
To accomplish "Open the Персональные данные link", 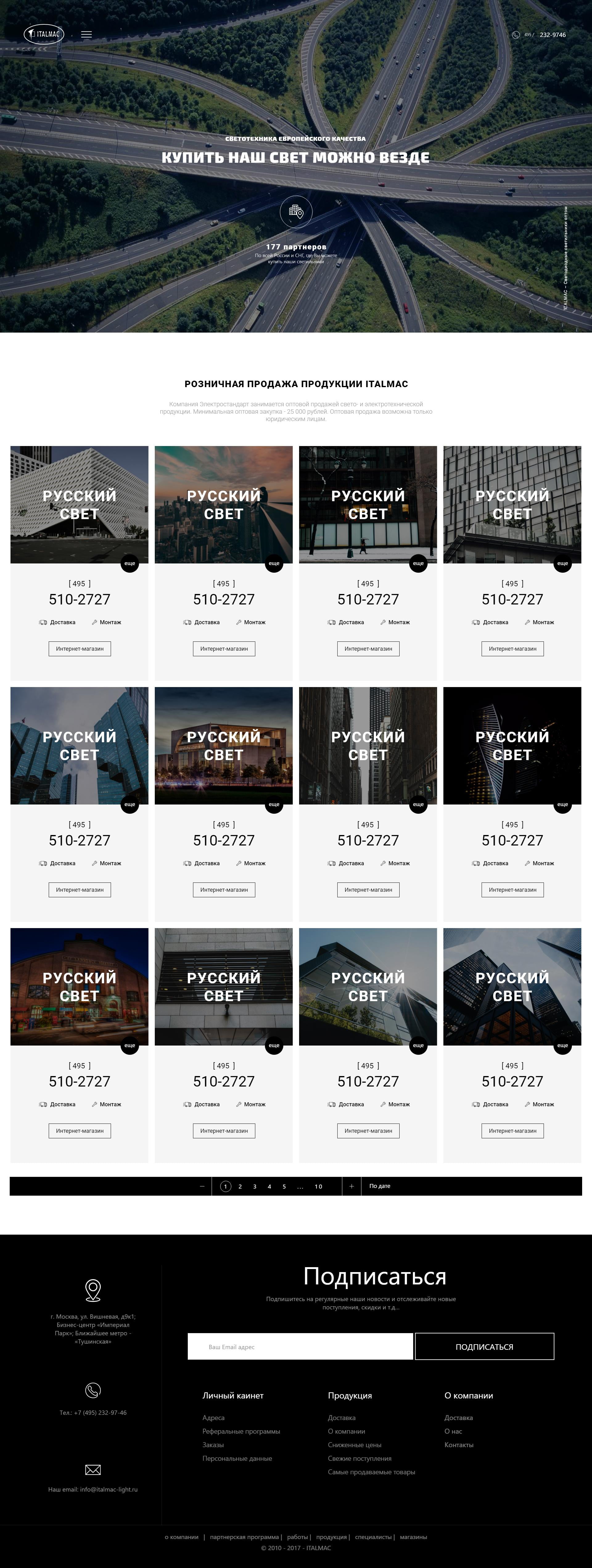I will (x=237, y=1458).
